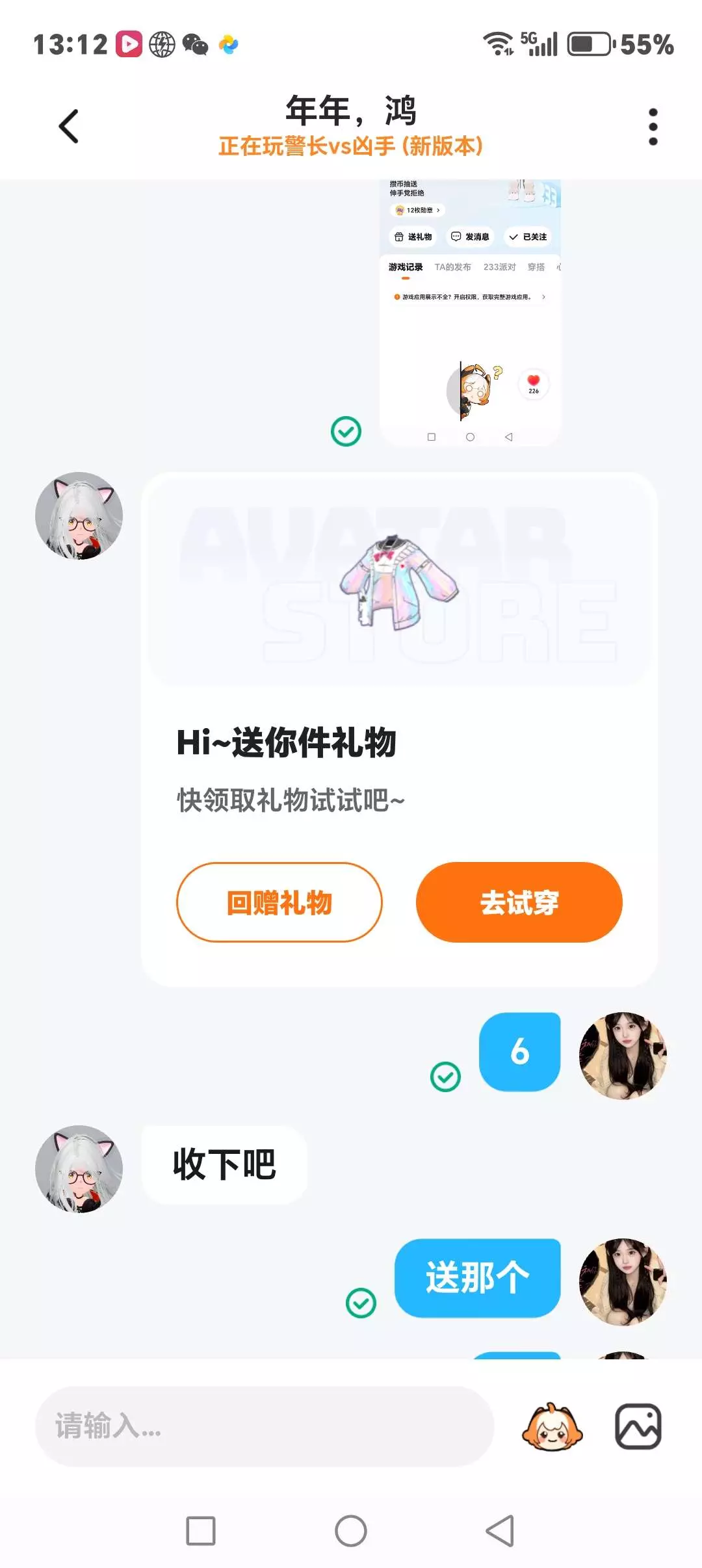Tap 回赠礼物 to send a gift back

coord(279,902)
